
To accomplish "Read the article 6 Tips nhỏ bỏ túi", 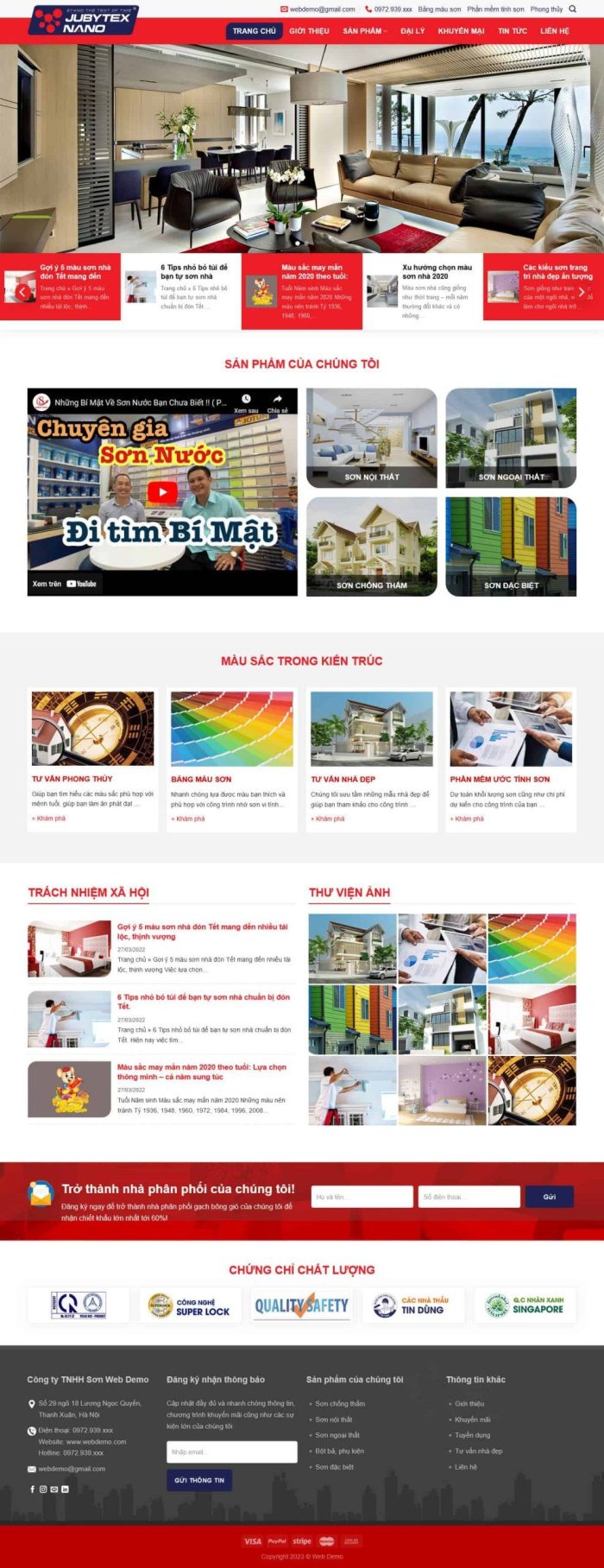I will coord(204,1002).
